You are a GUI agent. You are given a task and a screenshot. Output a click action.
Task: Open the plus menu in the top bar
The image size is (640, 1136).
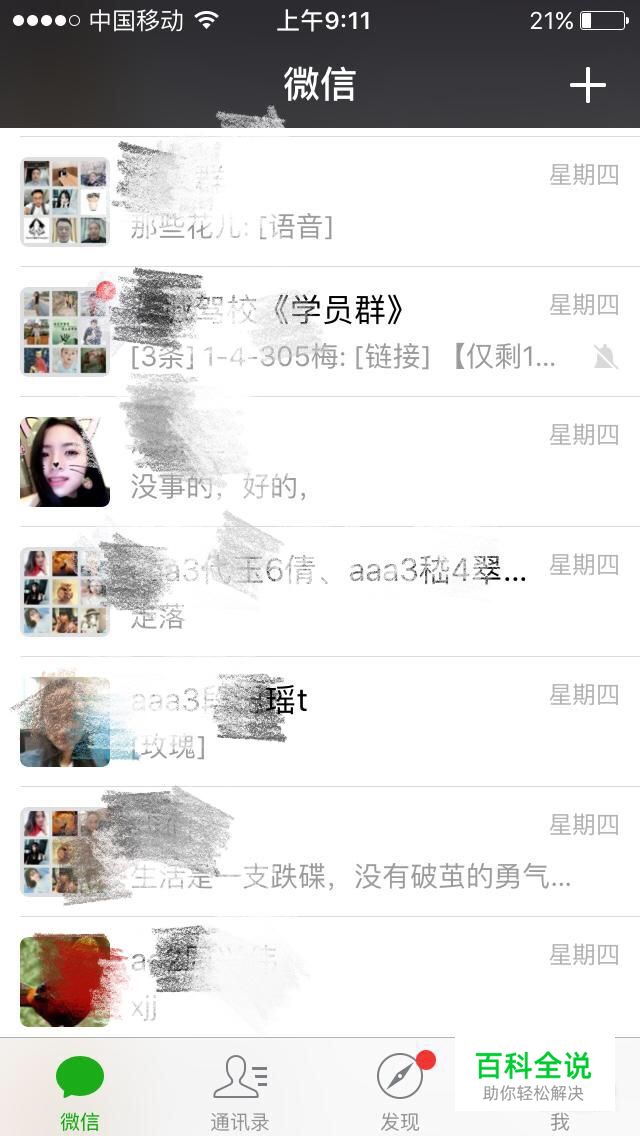pos(587,87)
